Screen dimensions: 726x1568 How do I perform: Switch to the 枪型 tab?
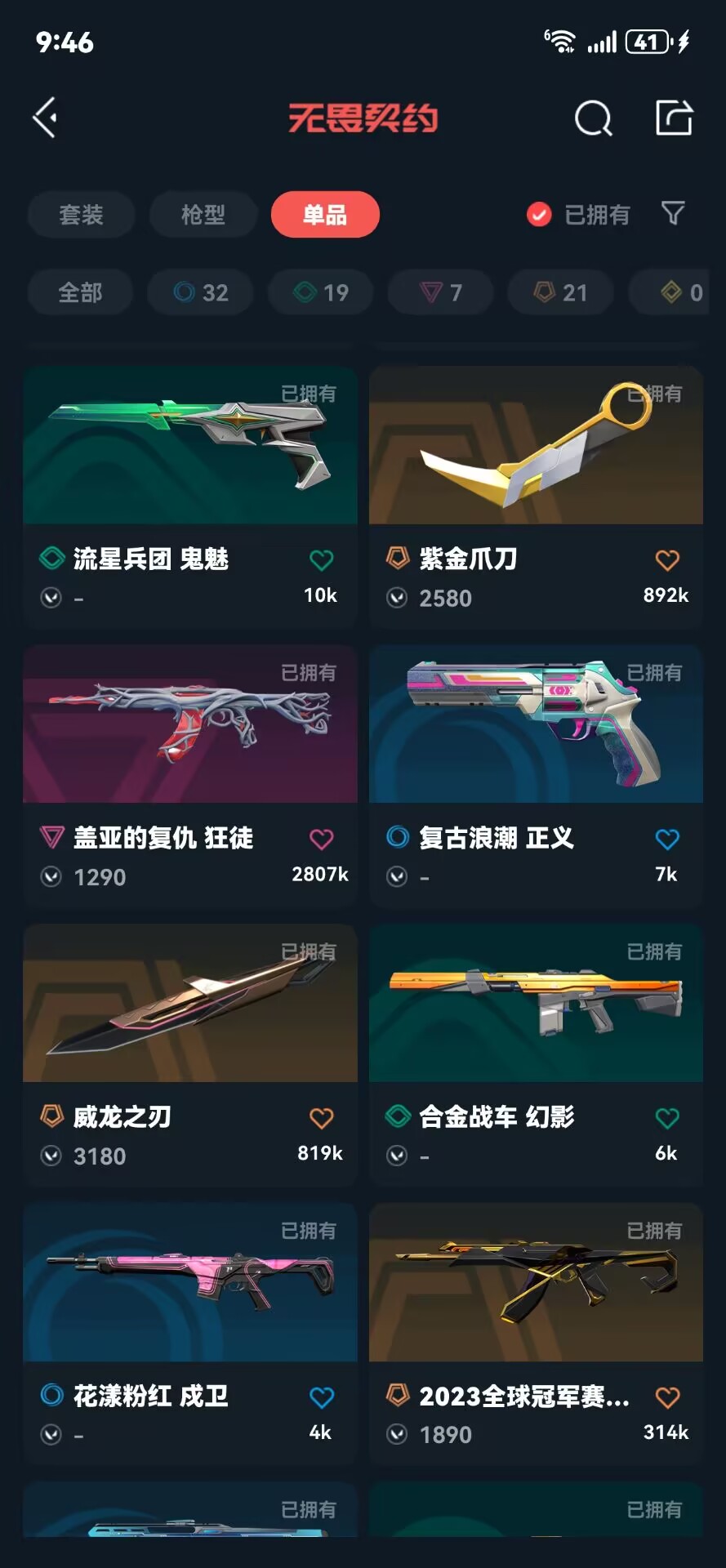[203, 215]
